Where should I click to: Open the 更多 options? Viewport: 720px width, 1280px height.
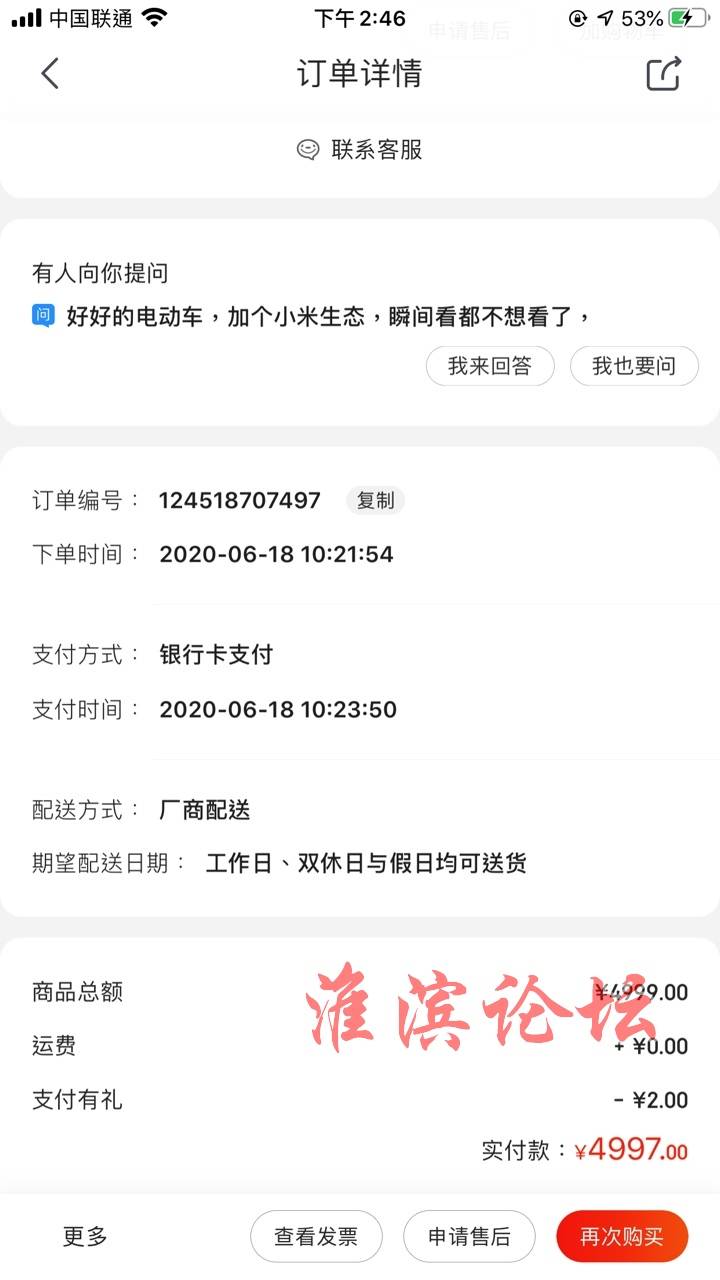[x=85, y=1236]
